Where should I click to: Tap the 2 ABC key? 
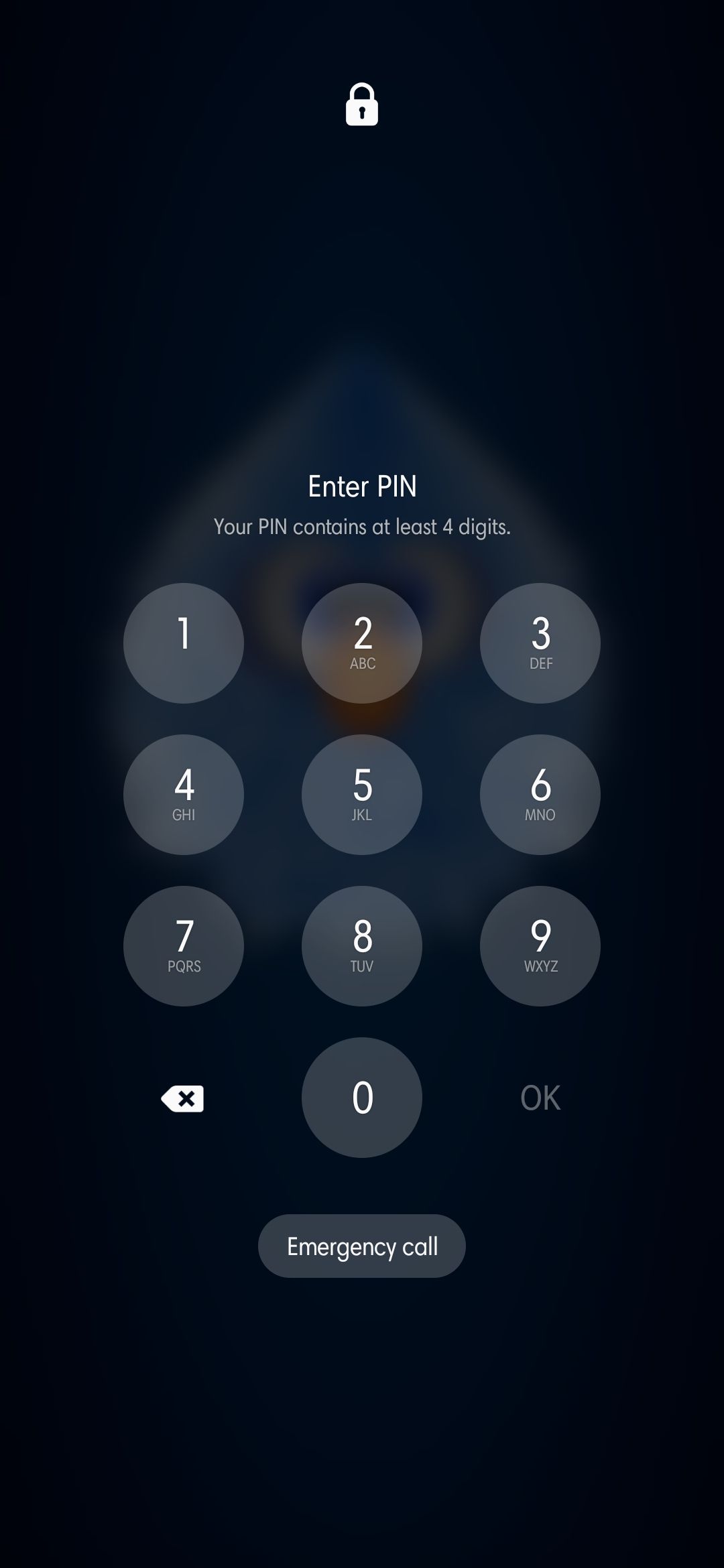(x=362, y=643)
